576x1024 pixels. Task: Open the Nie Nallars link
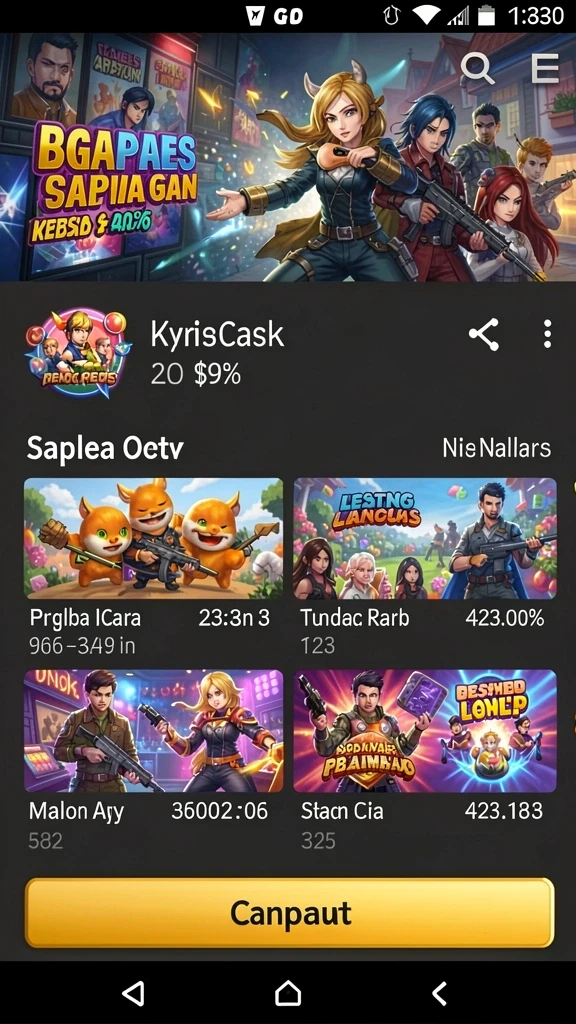pyautogui.click(x=496, y=448)
